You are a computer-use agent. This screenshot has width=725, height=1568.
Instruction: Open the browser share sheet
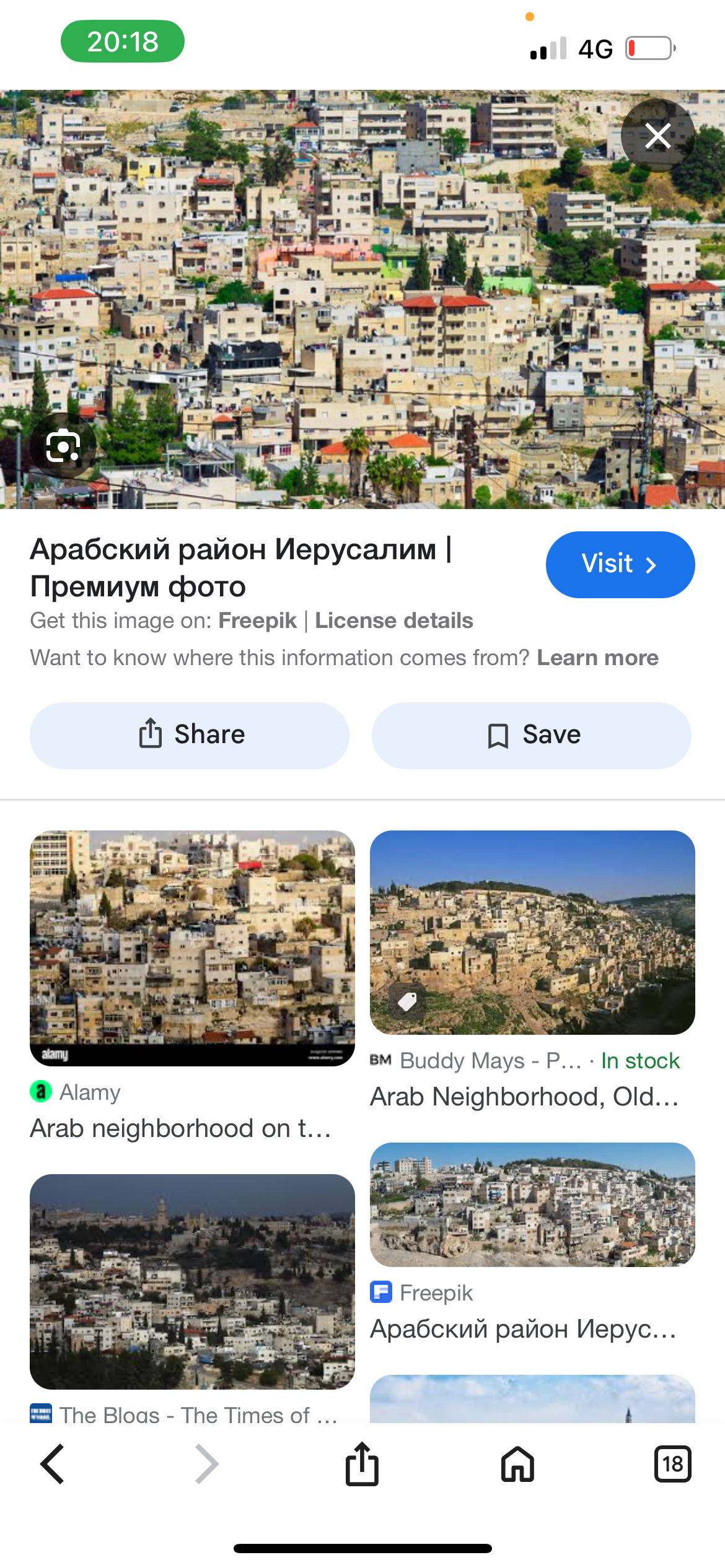(x=362, y=1464)
